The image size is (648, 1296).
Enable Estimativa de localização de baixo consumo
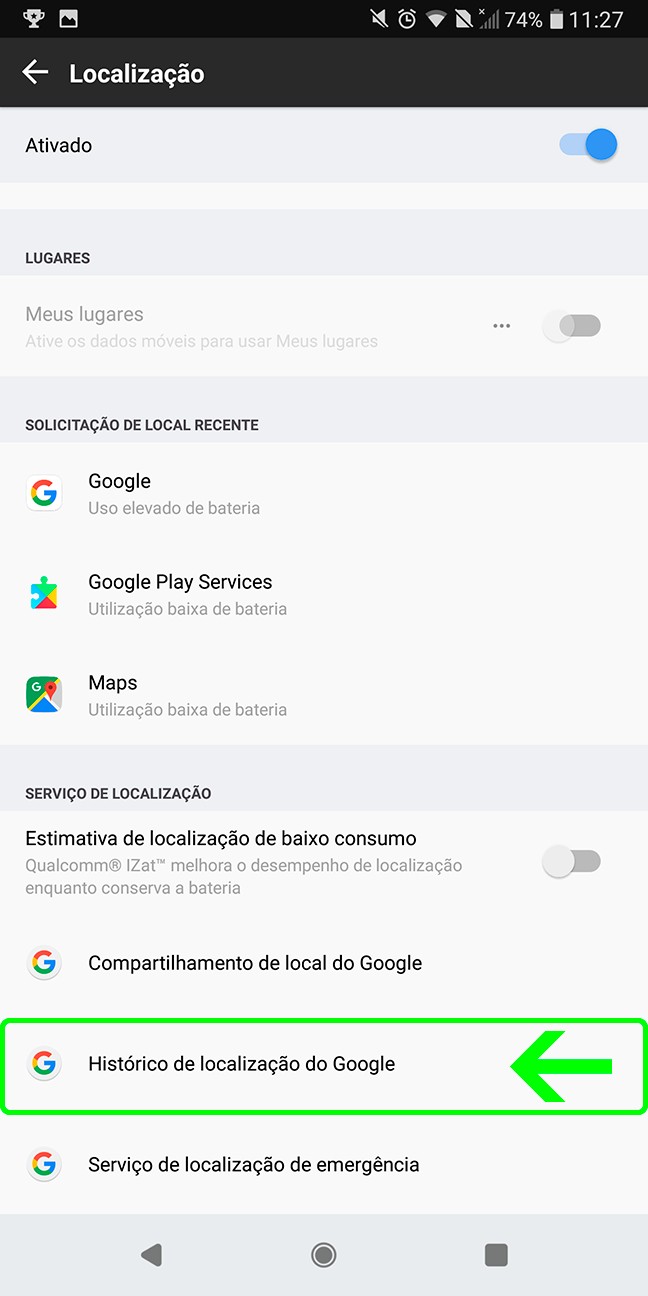click(572, 862)
